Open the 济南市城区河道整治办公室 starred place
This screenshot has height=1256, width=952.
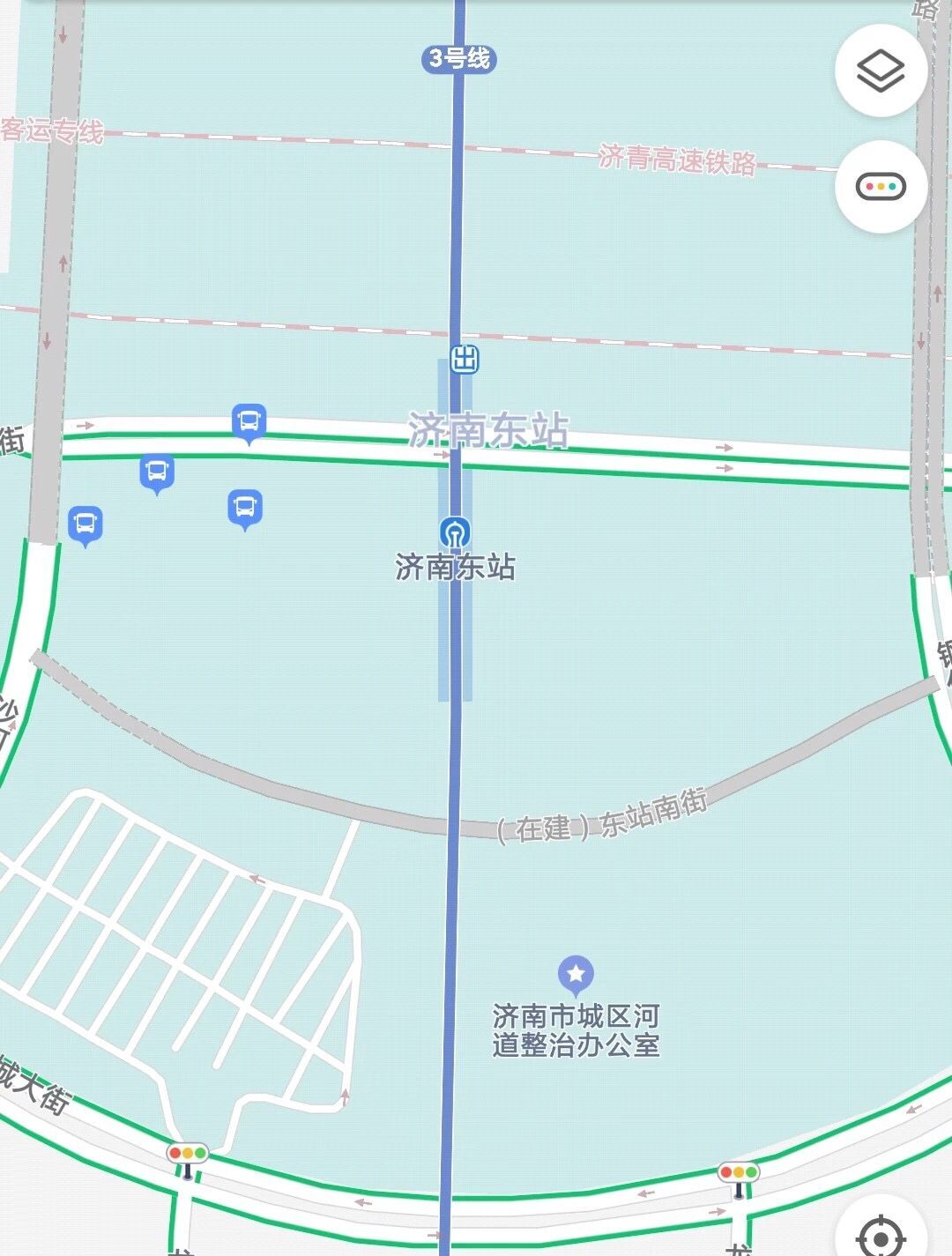[576, 975]
